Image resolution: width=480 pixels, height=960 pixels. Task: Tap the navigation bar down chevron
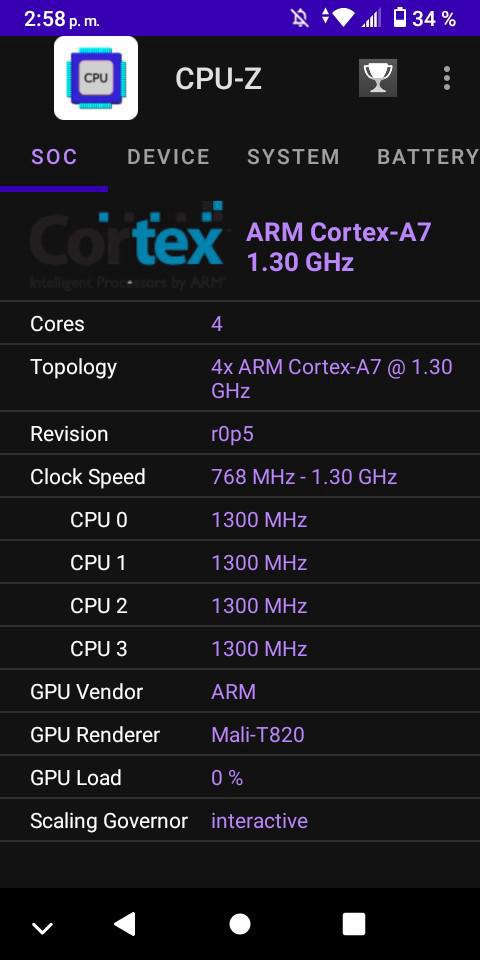pyautogui.click(x=42, y=928)
